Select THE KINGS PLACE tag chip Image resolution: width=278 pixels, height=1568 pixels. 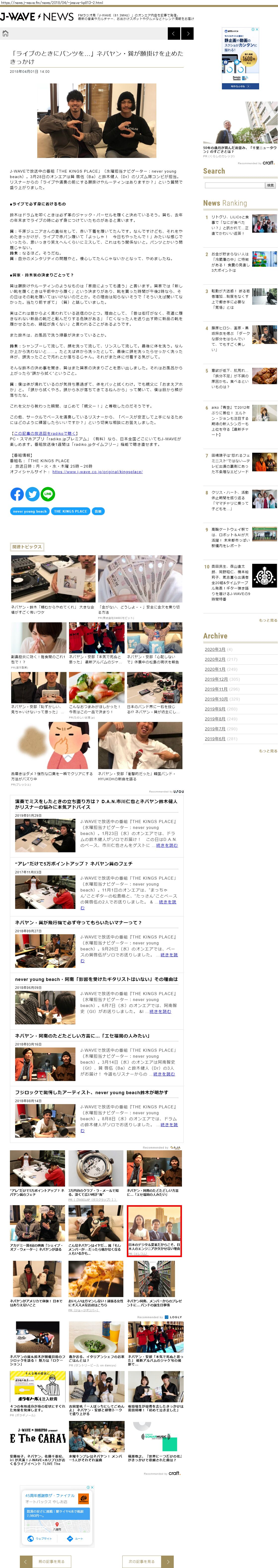click(70, 511)
